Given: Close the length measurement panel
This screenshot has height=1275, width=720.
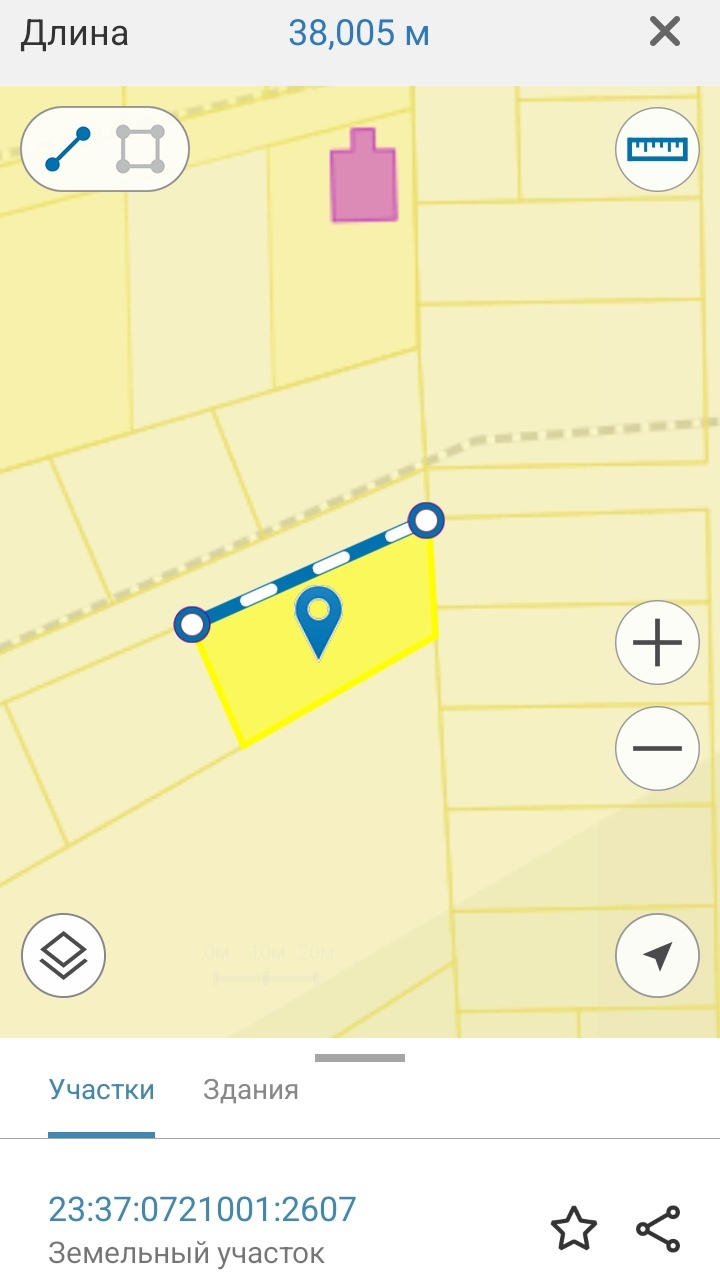Looking at the screenshot, I should click(664, 33).
